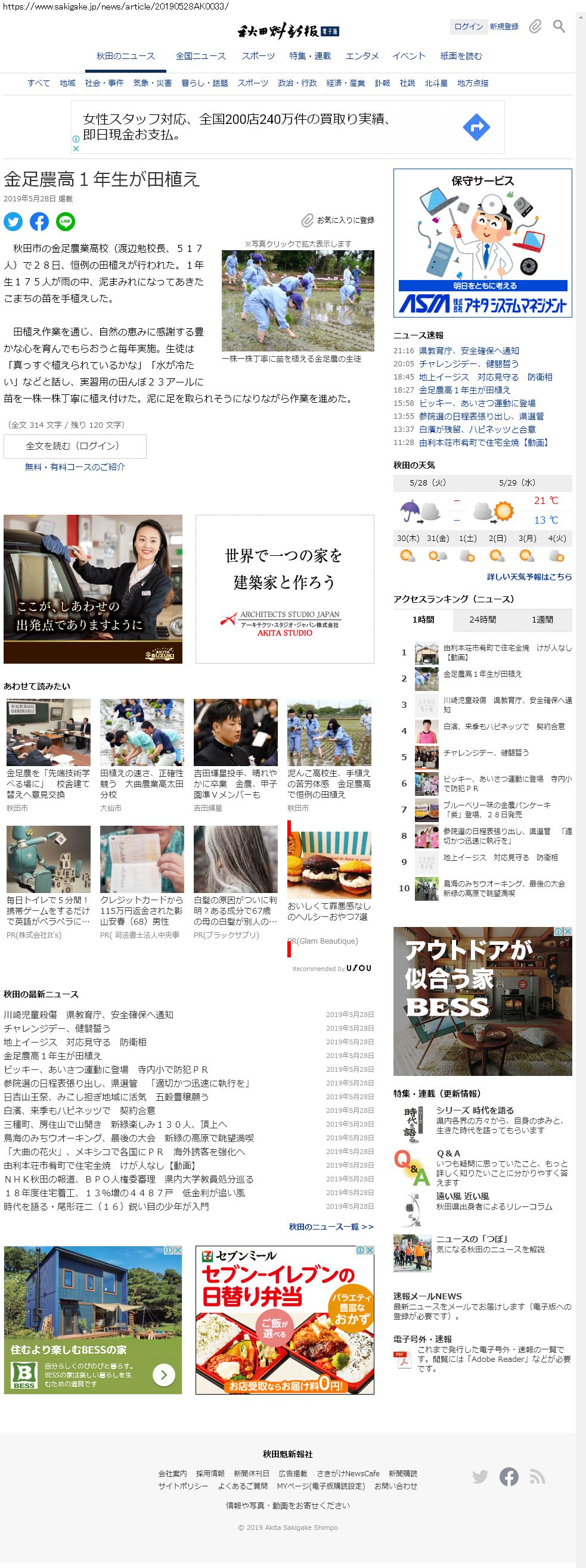Screen dimensions: 586x1568
Task: Select the 社会・事件 category
Action: (x=104, y=83)
